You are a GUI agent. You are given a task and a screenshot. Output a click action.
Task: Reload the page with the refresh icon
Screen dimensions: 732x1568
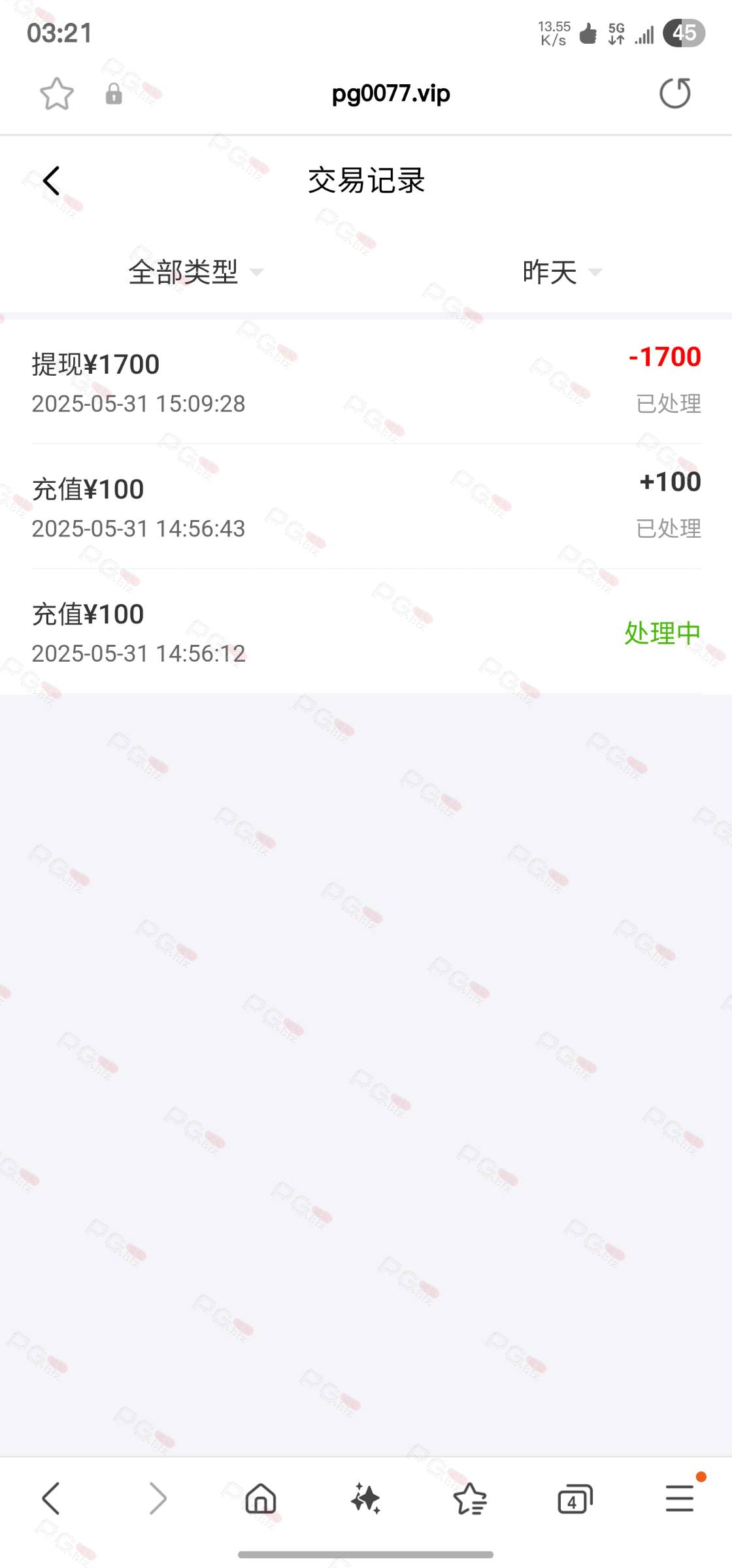pos(675,93)
